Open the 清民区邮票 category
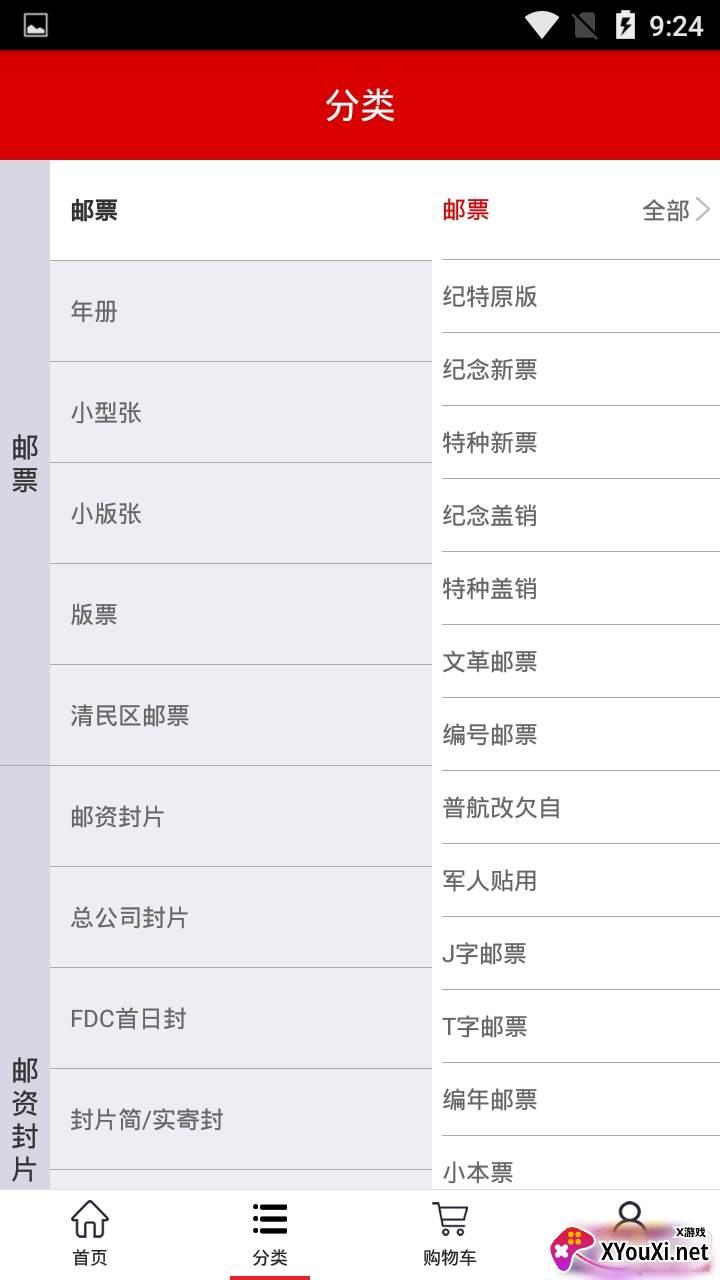720x1280 pixels. (240, 715)
